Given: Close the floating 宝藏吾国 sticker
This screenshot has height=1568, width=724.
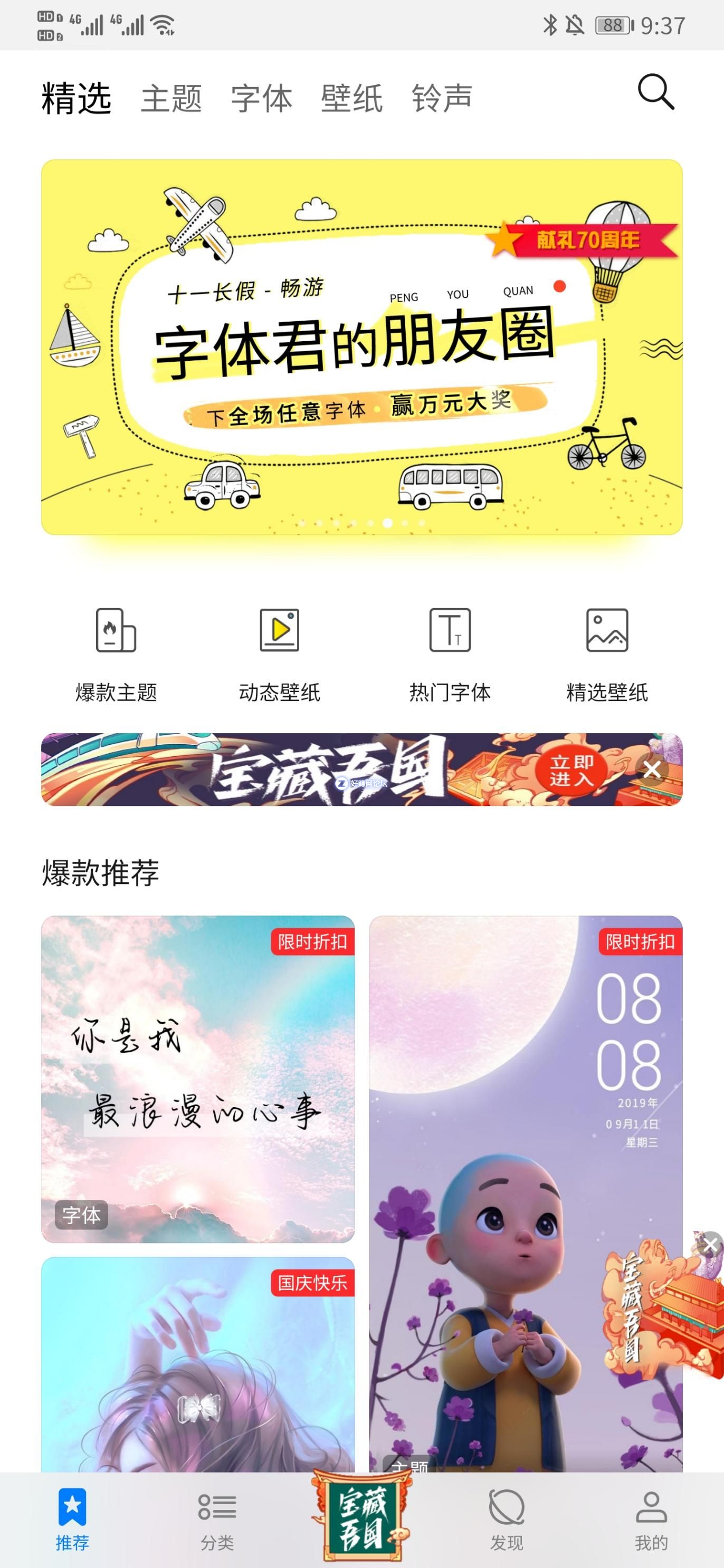Looking at the screenshot, I should [x=710, y=1245].
